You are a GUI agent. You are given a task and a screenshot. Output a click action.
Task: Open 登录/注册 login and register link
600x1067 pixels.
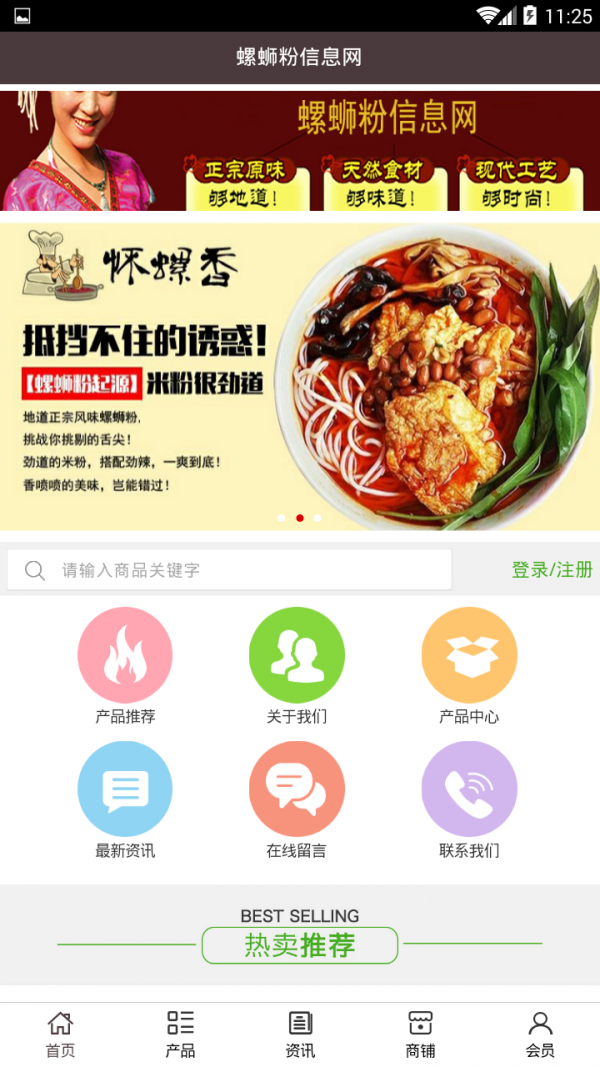pos(552,570)
